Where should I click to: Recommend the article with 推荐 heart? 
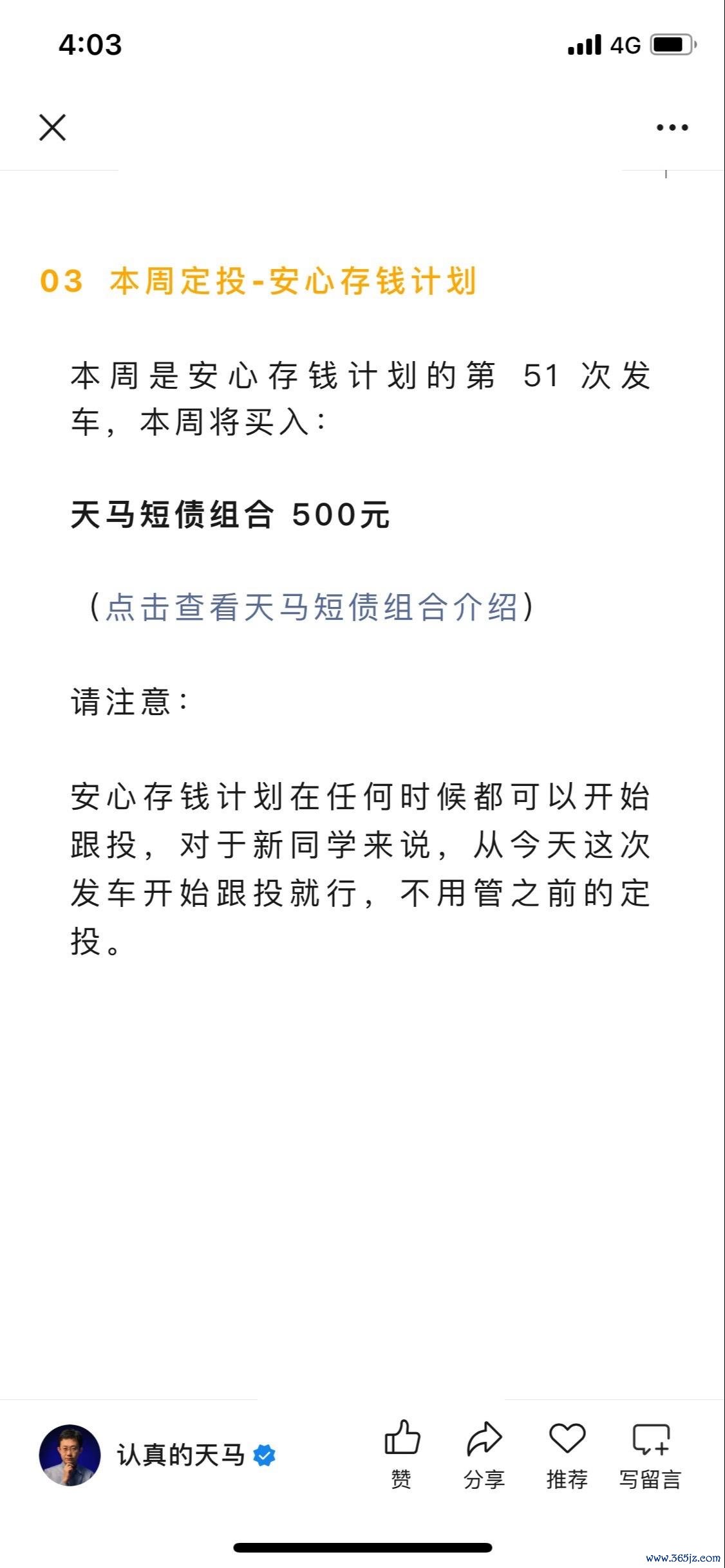point(567,1453)
